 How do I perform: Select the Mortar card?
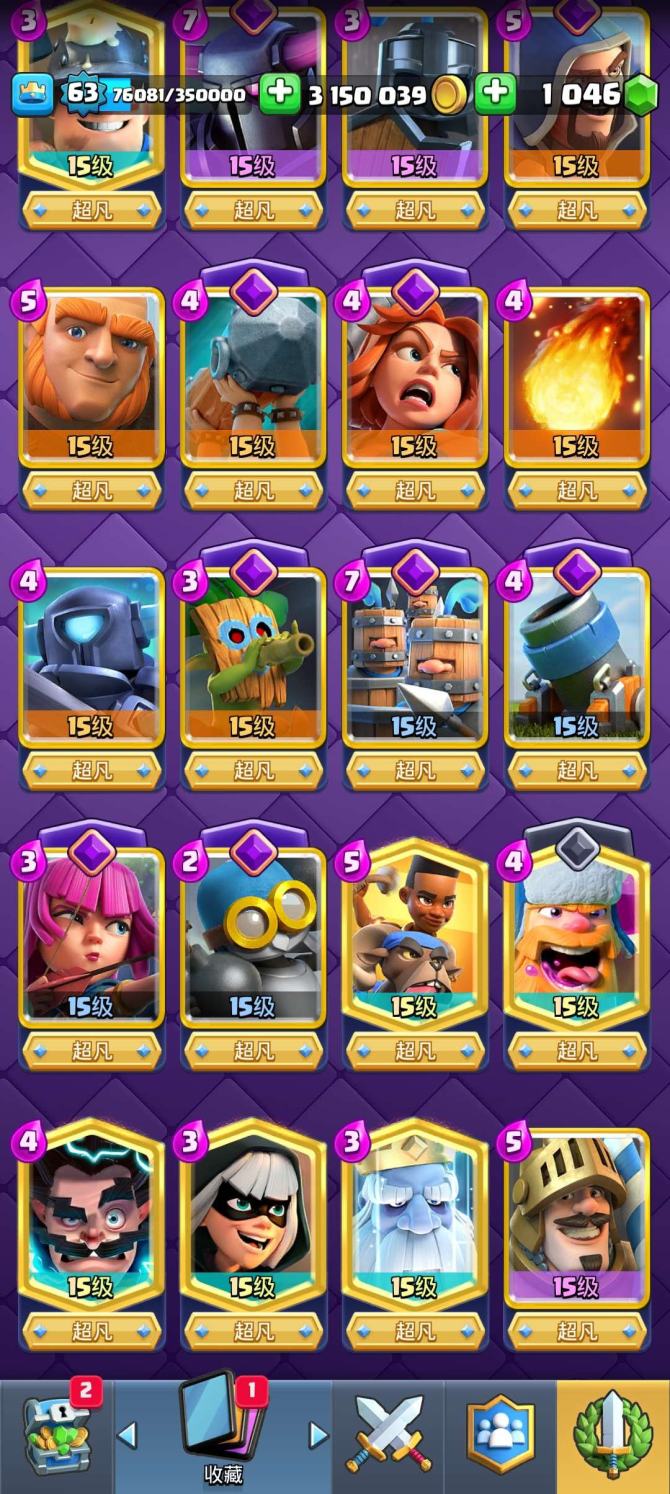click(576, 660)
